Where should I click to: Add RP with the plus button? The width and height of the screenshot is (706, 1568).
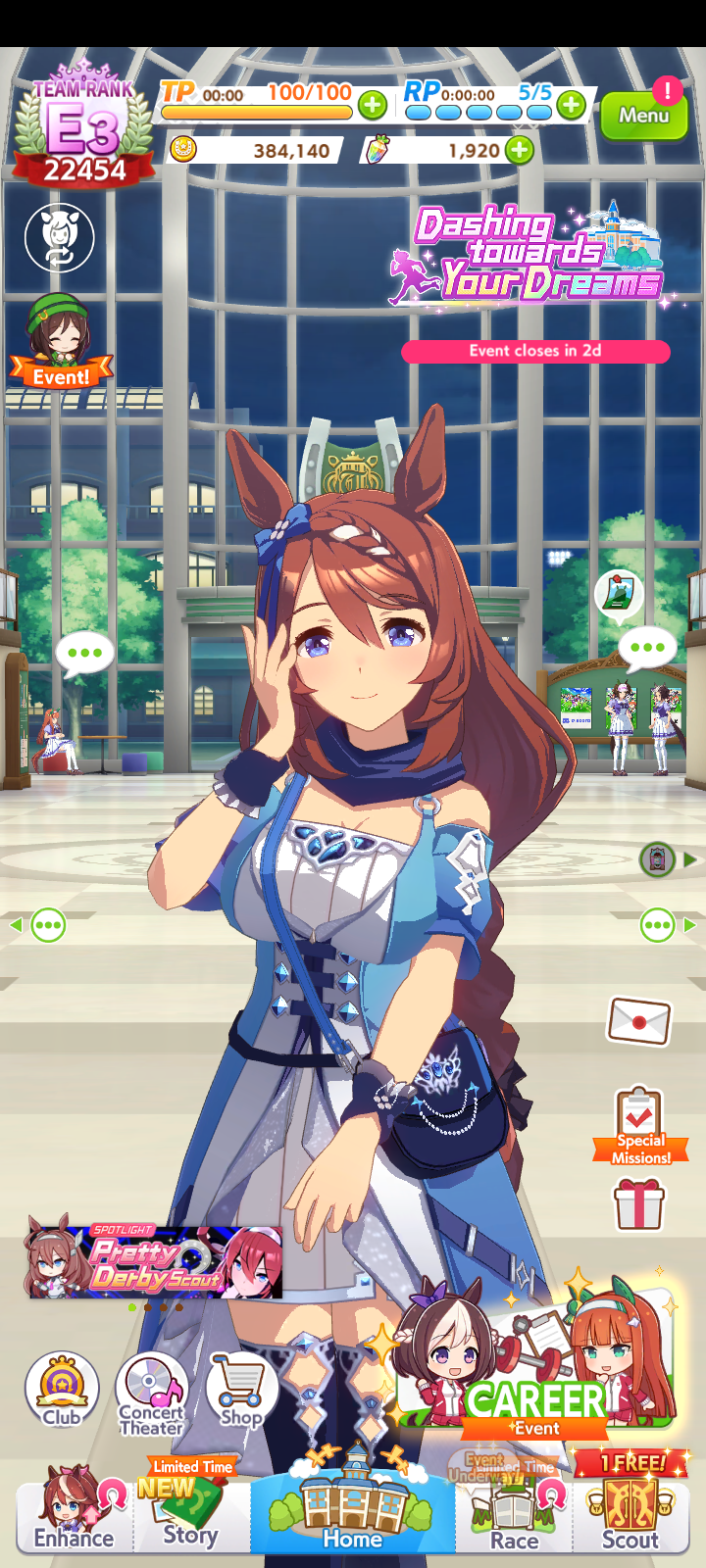pyautogui.click(x=572, y=105)
